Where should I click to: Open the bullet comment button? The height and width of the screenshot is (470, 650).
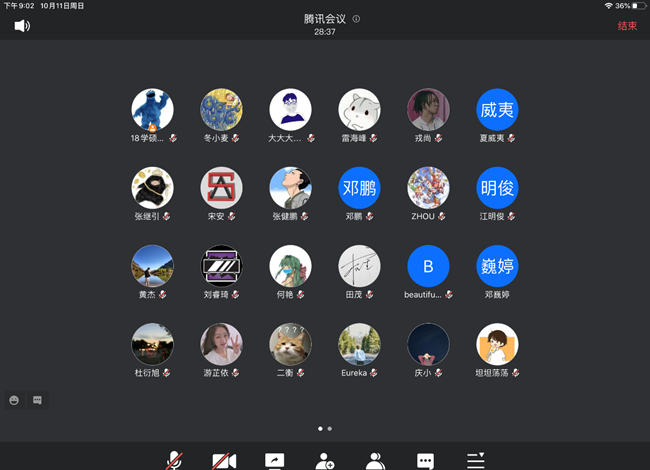pyautogui.click(x=37, y=399)
